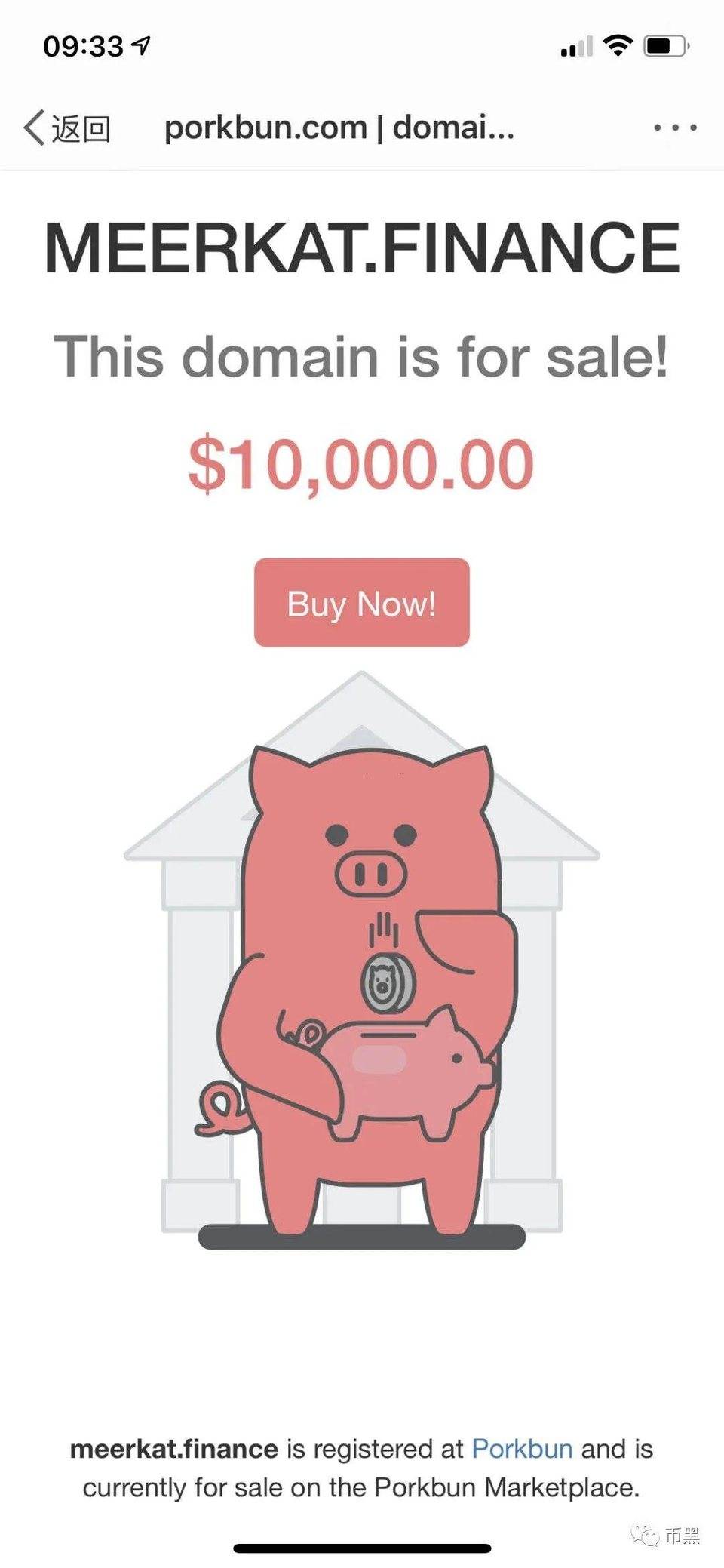Open the three-dot overflow menu
Image resolution: width=724 pixels, height=1568 pixels.
(x=674, y=128)
